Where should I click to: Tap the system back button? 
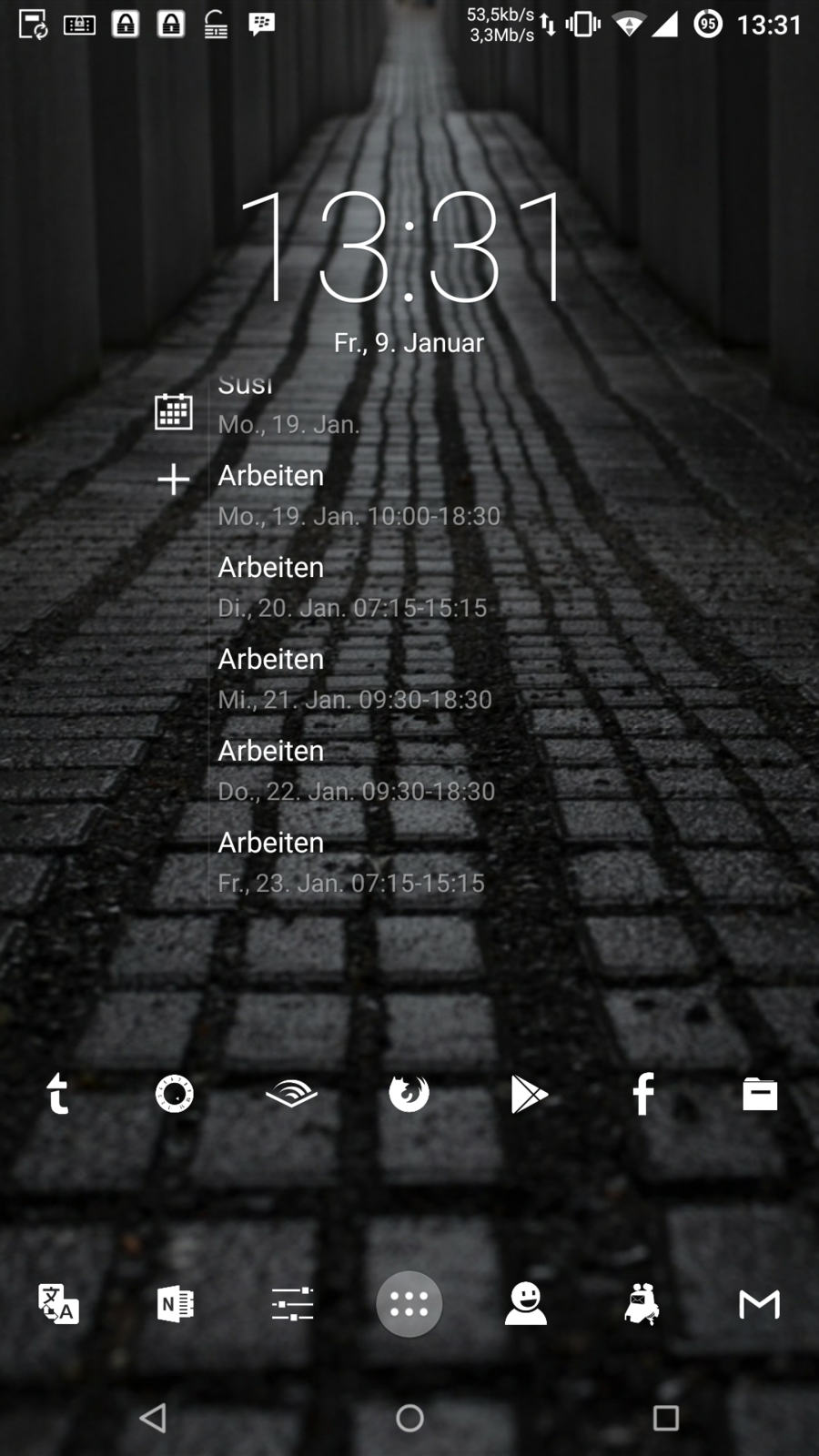[x=153, y=1417]
